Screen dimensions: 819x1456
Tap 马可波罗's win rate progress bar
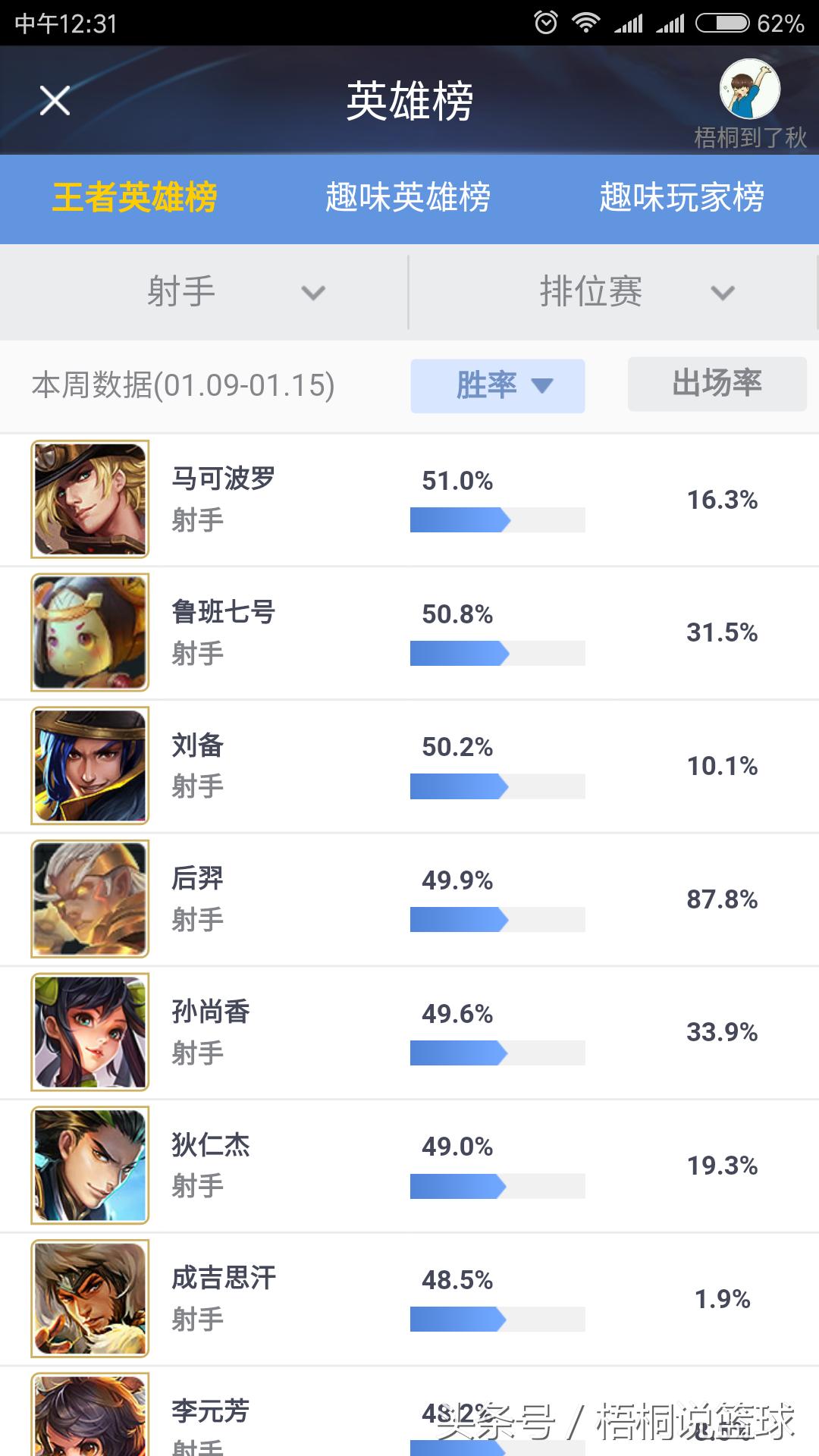497,520
